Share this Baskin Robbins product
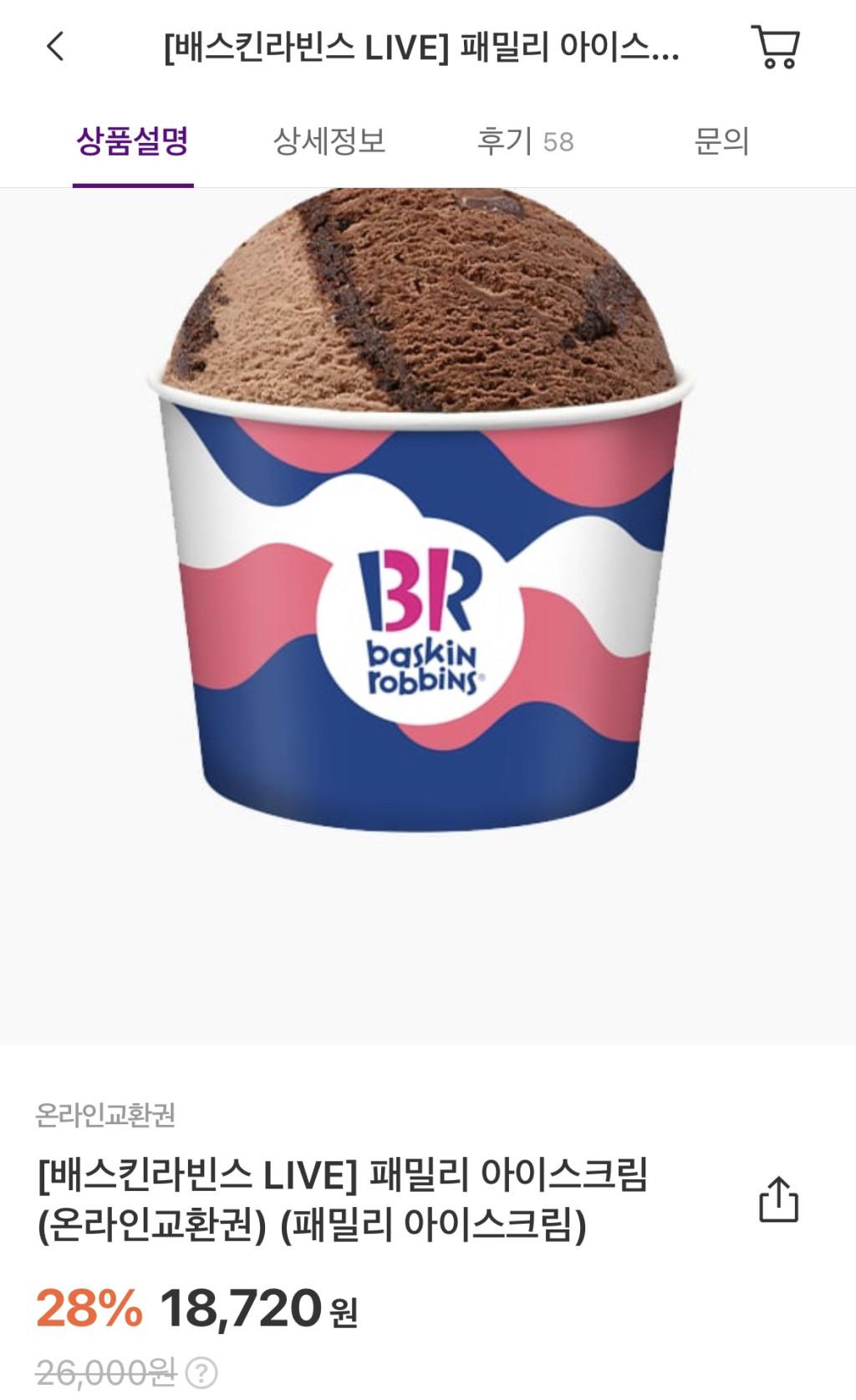The height and width of the screenshot is (1400, 856). (778, 1200)
